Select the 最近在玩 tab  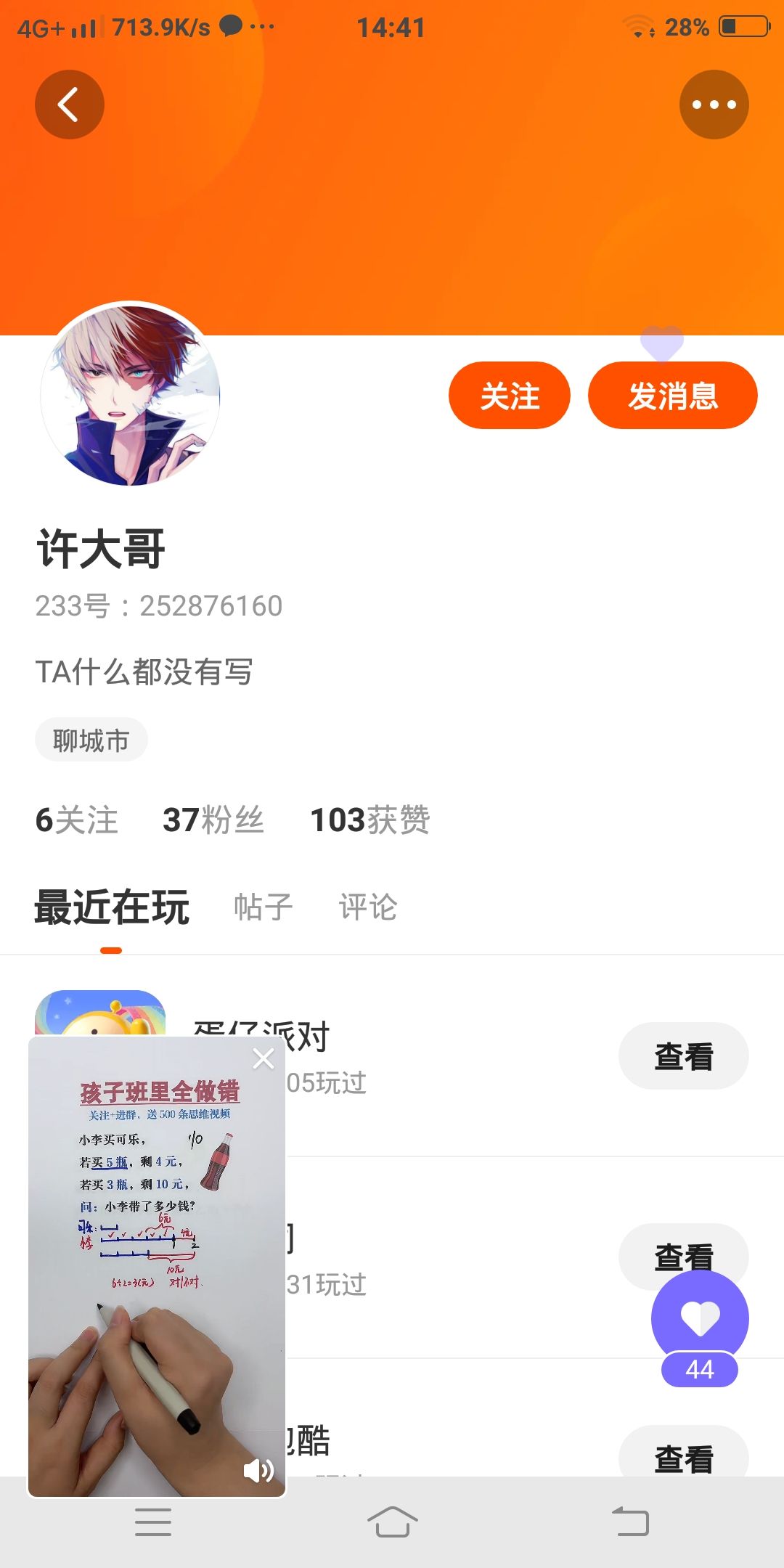[112, 907]
